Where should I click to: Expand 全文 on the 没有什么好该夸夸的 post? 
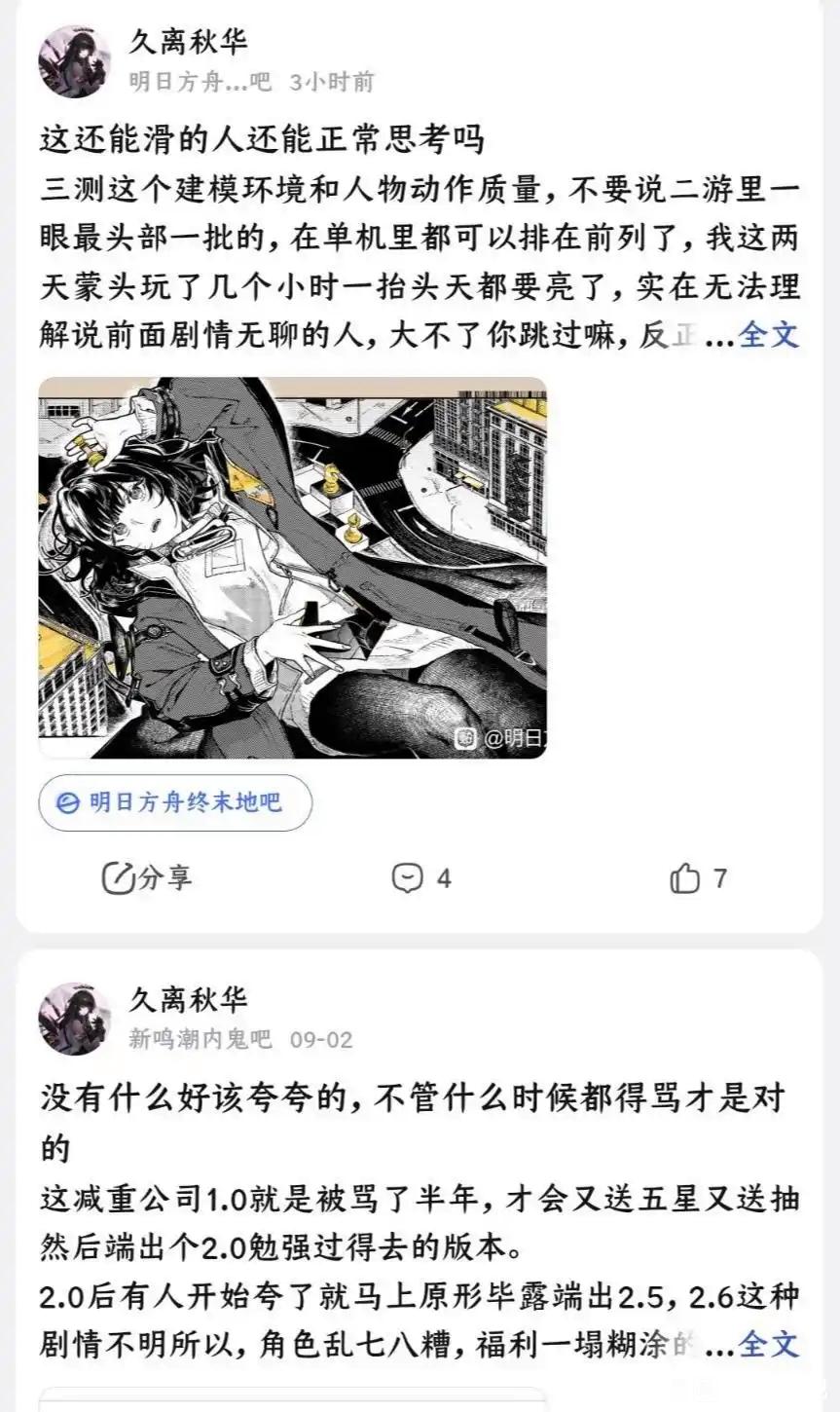click(769, 1345)
